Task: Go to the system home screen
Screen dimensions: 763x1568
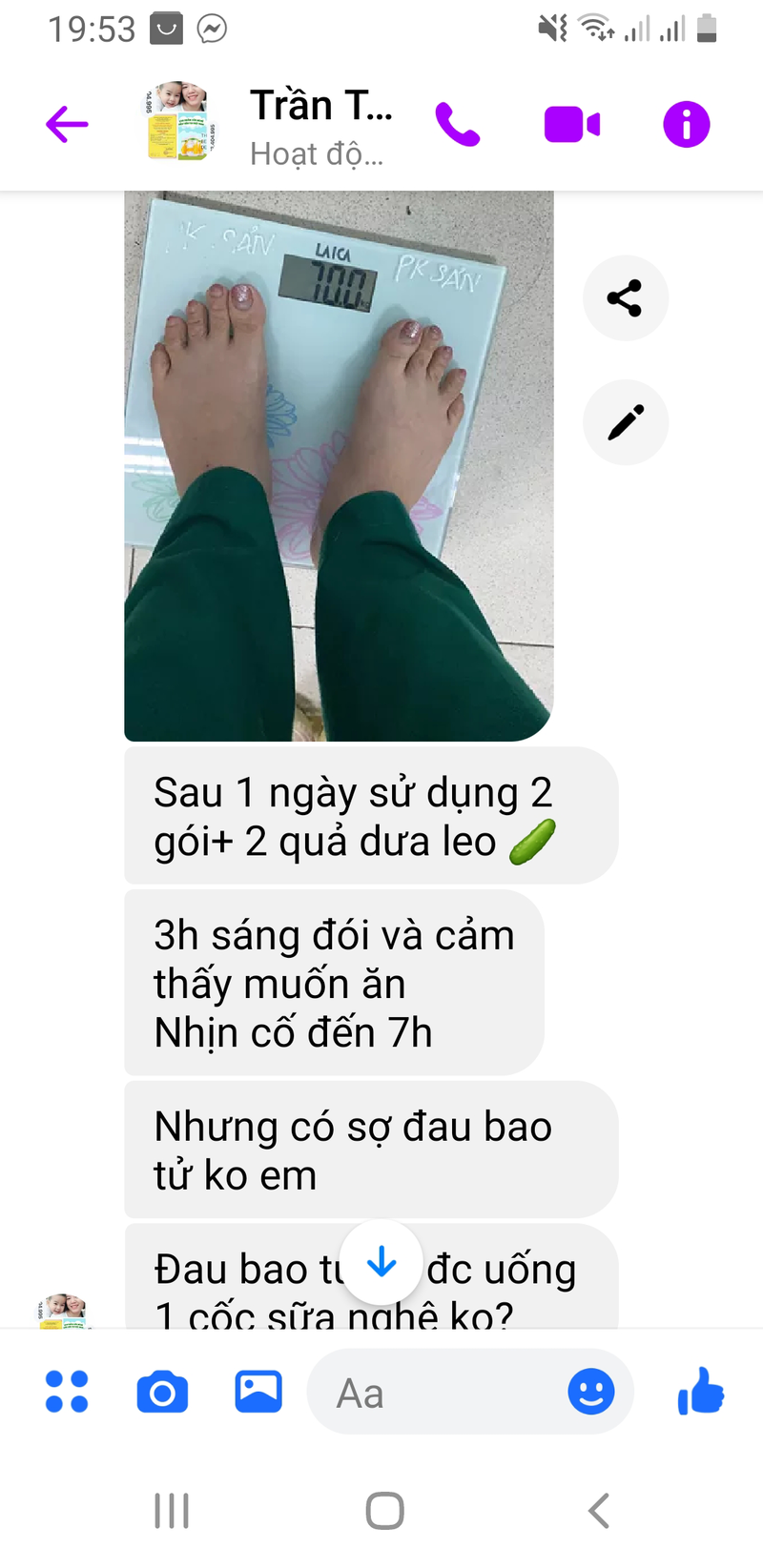Action: pos(384,1510)
